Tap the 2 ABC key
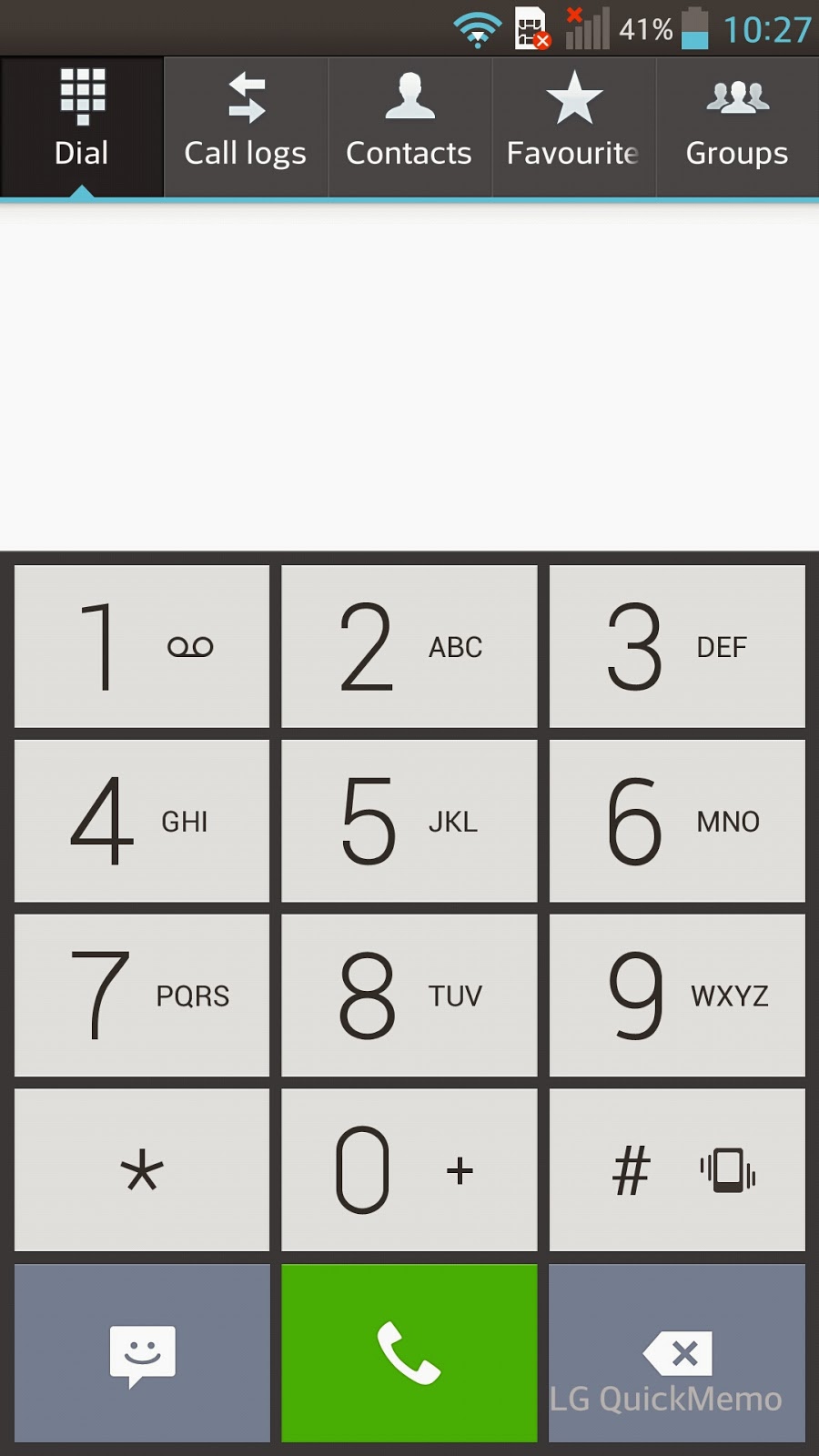The height and width of the screenshot is (1456, 819). (x=409, y=646)
